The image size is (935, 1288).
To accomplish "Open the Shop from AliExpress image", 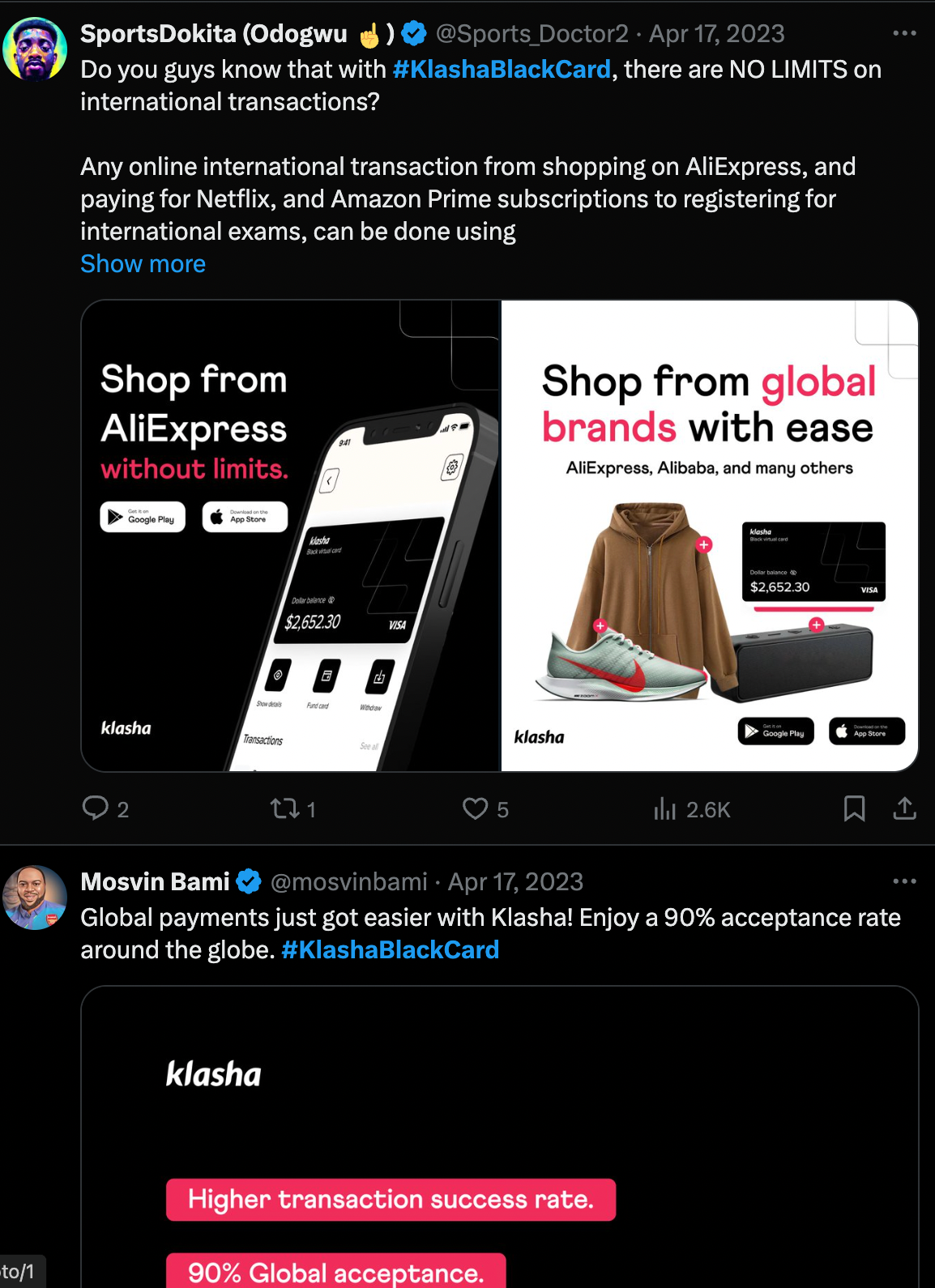I will click(x=290, y=535).
